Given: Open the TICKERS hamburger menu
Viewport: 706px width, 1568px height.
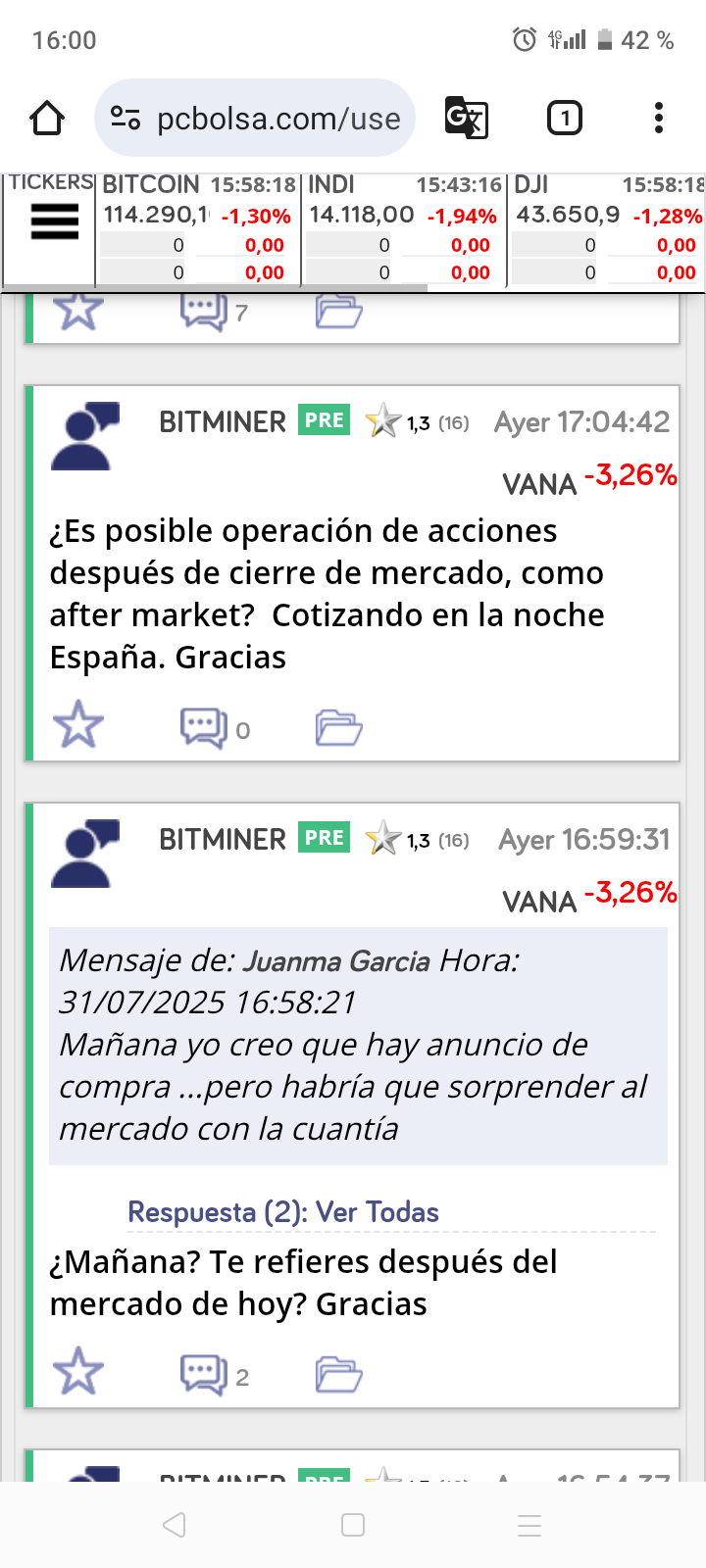Looking at the screenshot, I should (54, 221).
